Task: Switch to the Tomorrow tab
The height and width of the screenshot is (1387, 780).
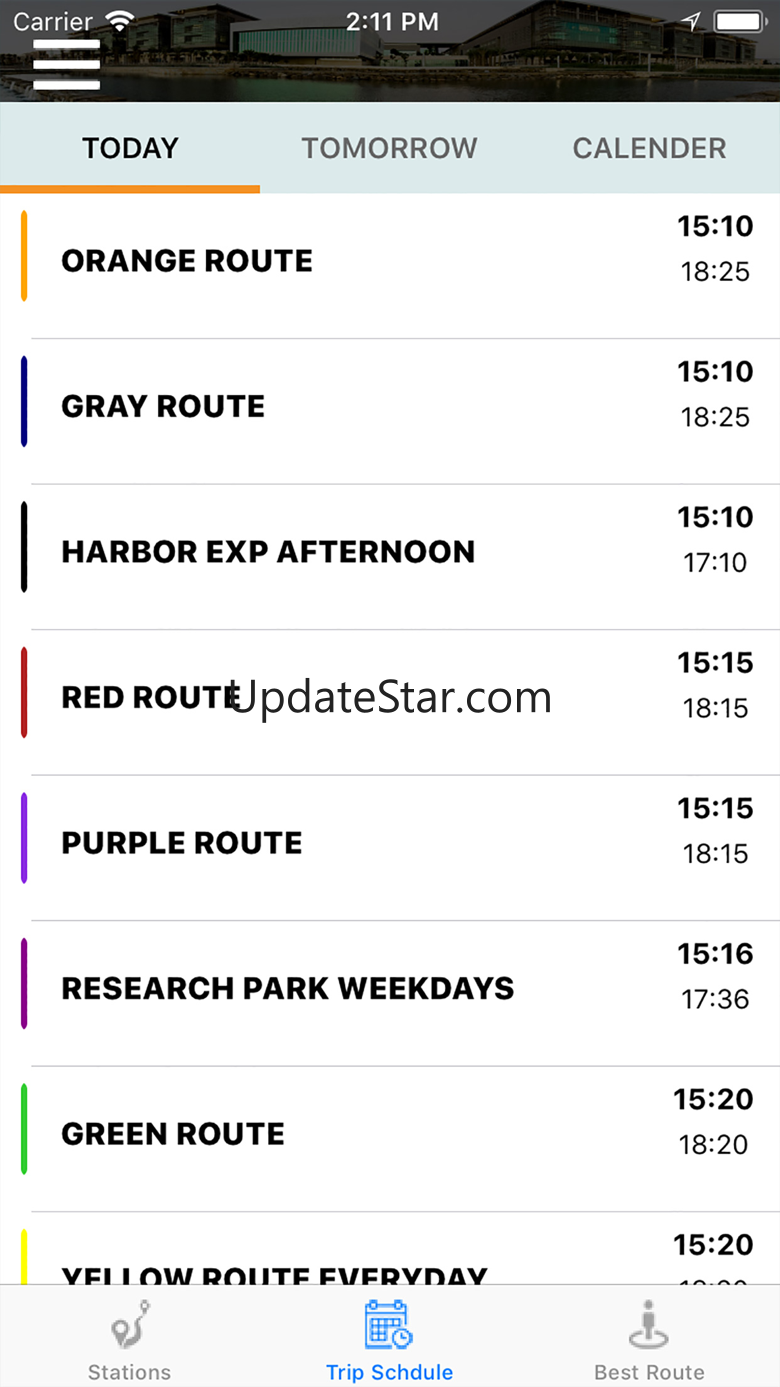Action: coord(389,148)
